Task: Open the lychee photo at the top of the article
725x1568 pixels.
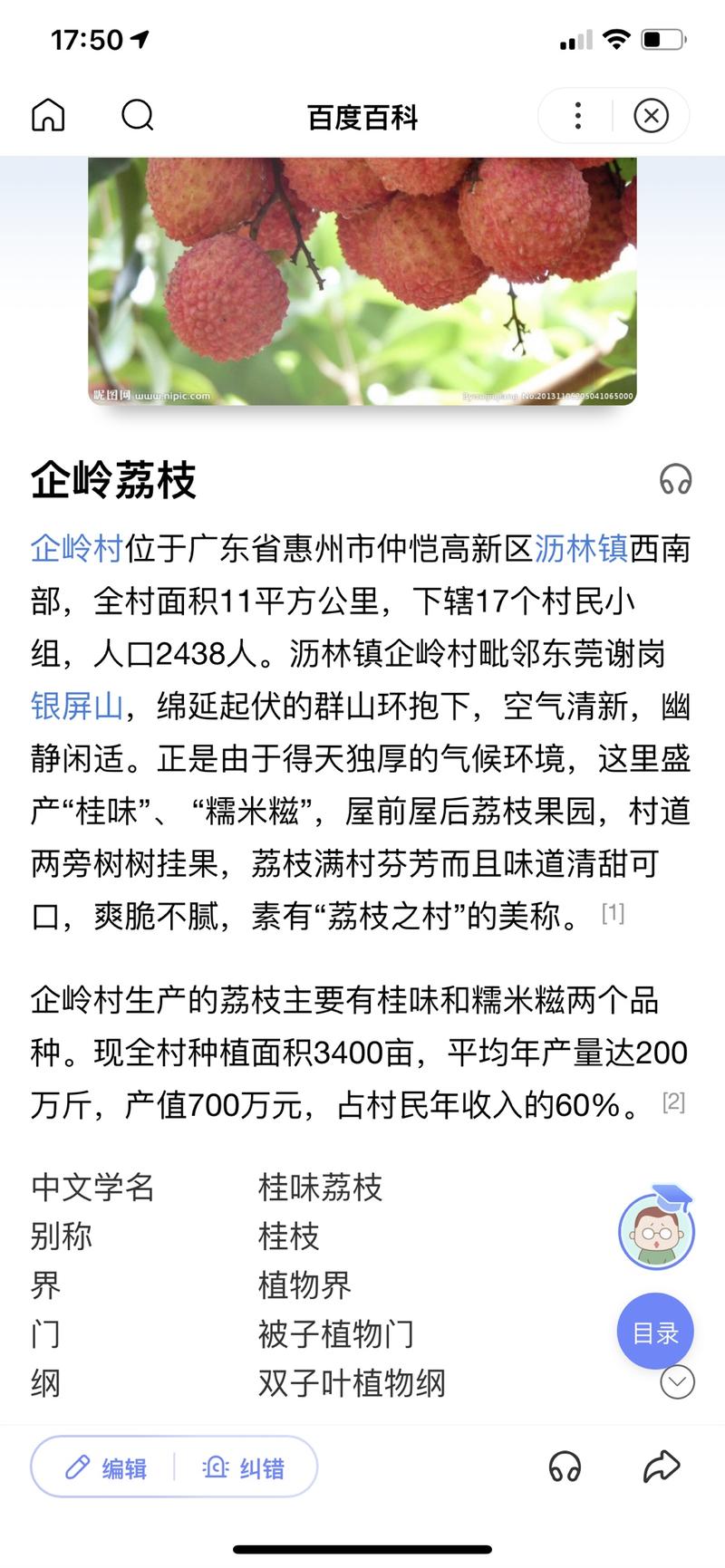Action: [x=362, y=281]
